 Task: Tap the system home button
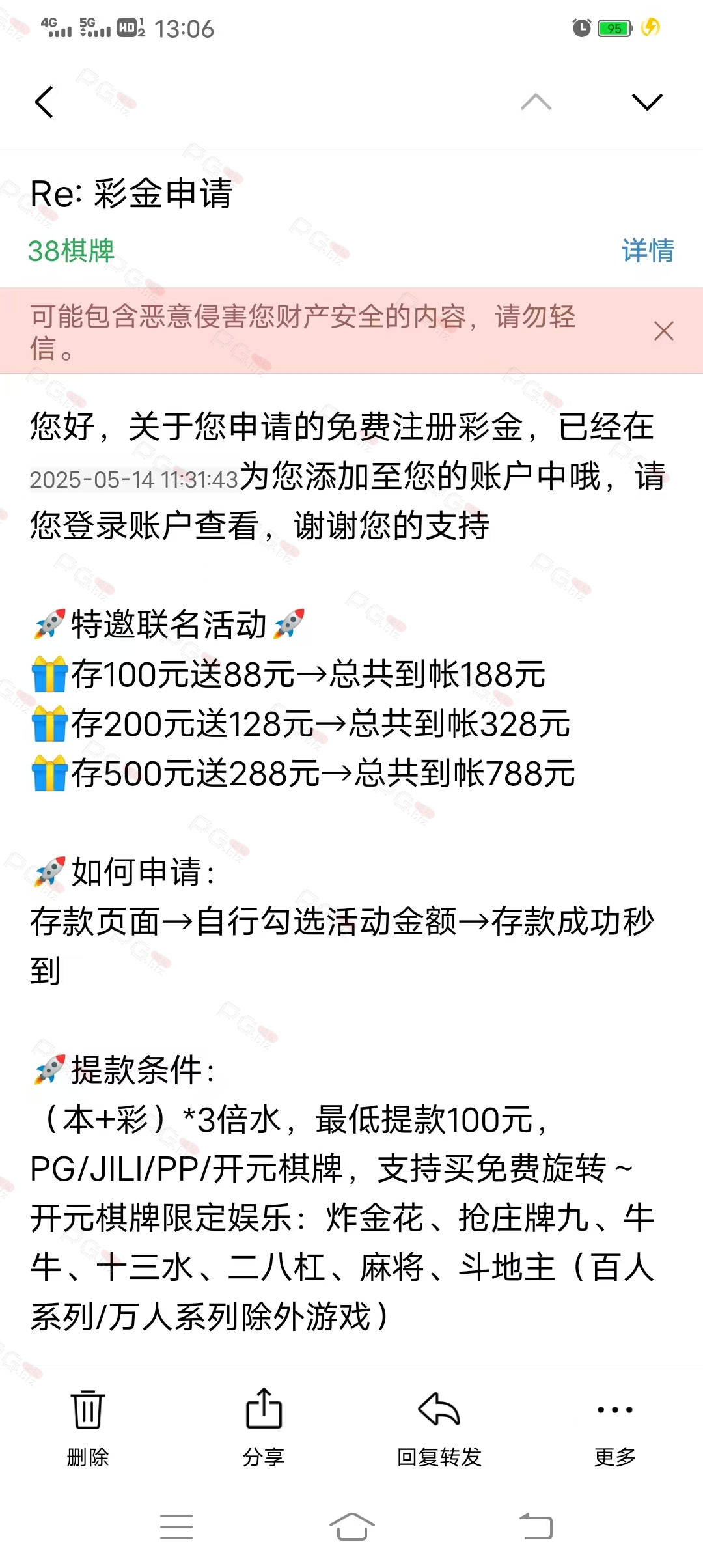pos(351,1526)
